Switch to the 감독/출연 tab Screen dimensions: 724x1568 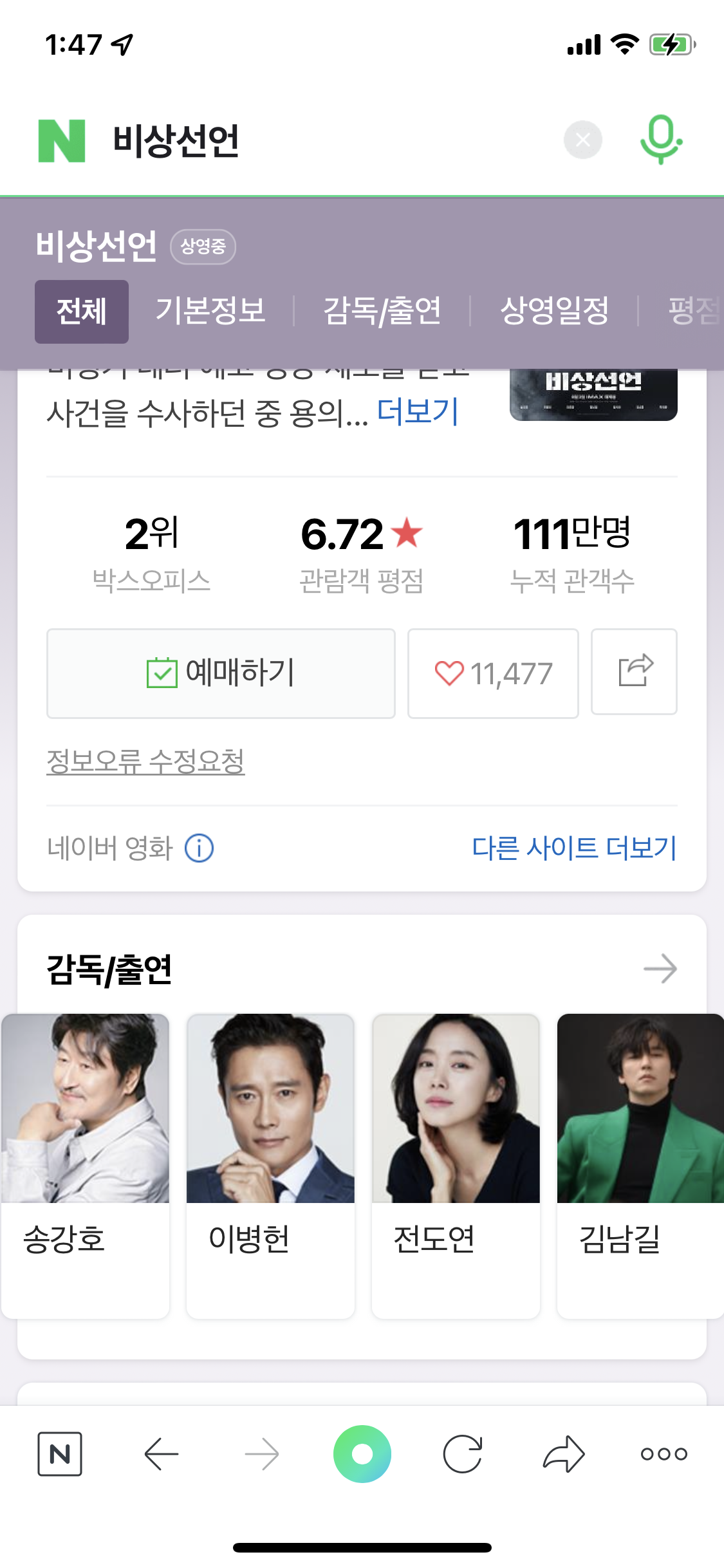[382, 311]
